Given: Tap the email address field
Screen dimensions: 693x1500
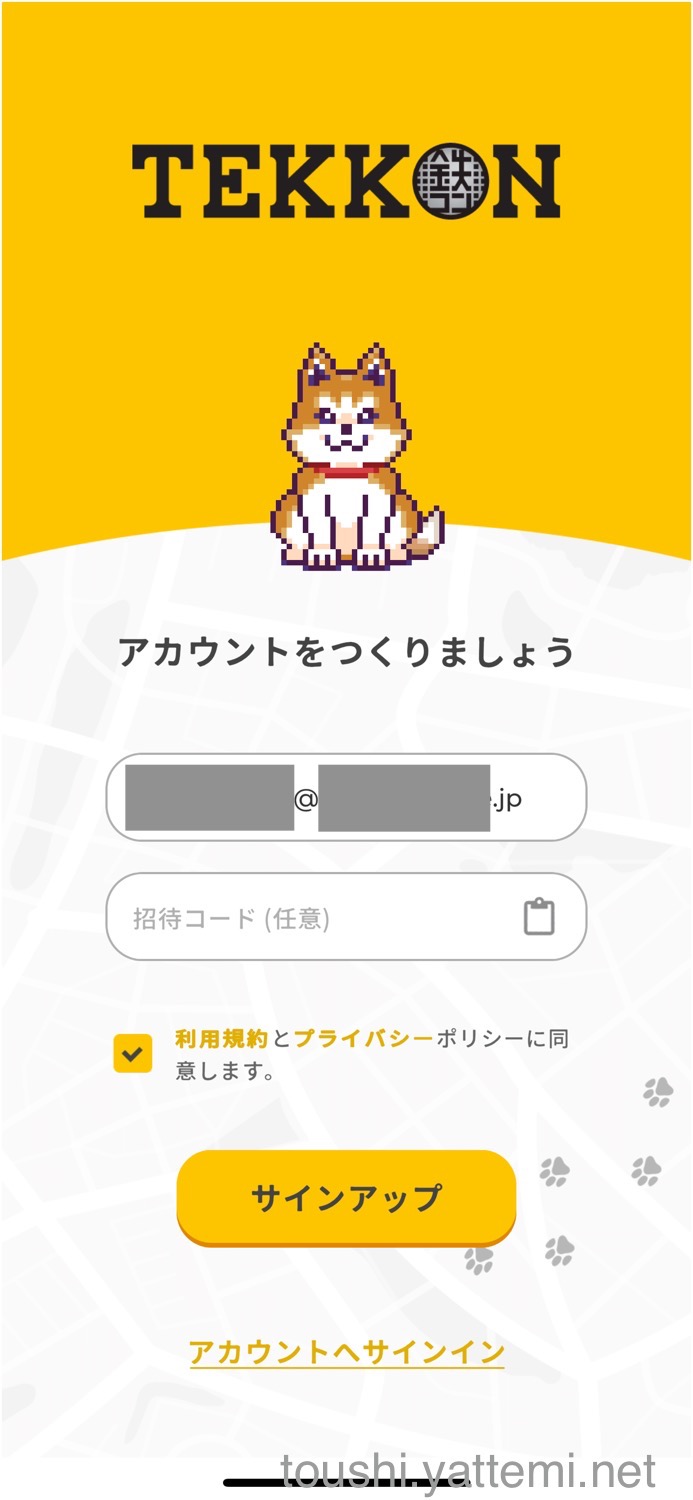Looking at the screenshot, I should [x=345, y=797].
